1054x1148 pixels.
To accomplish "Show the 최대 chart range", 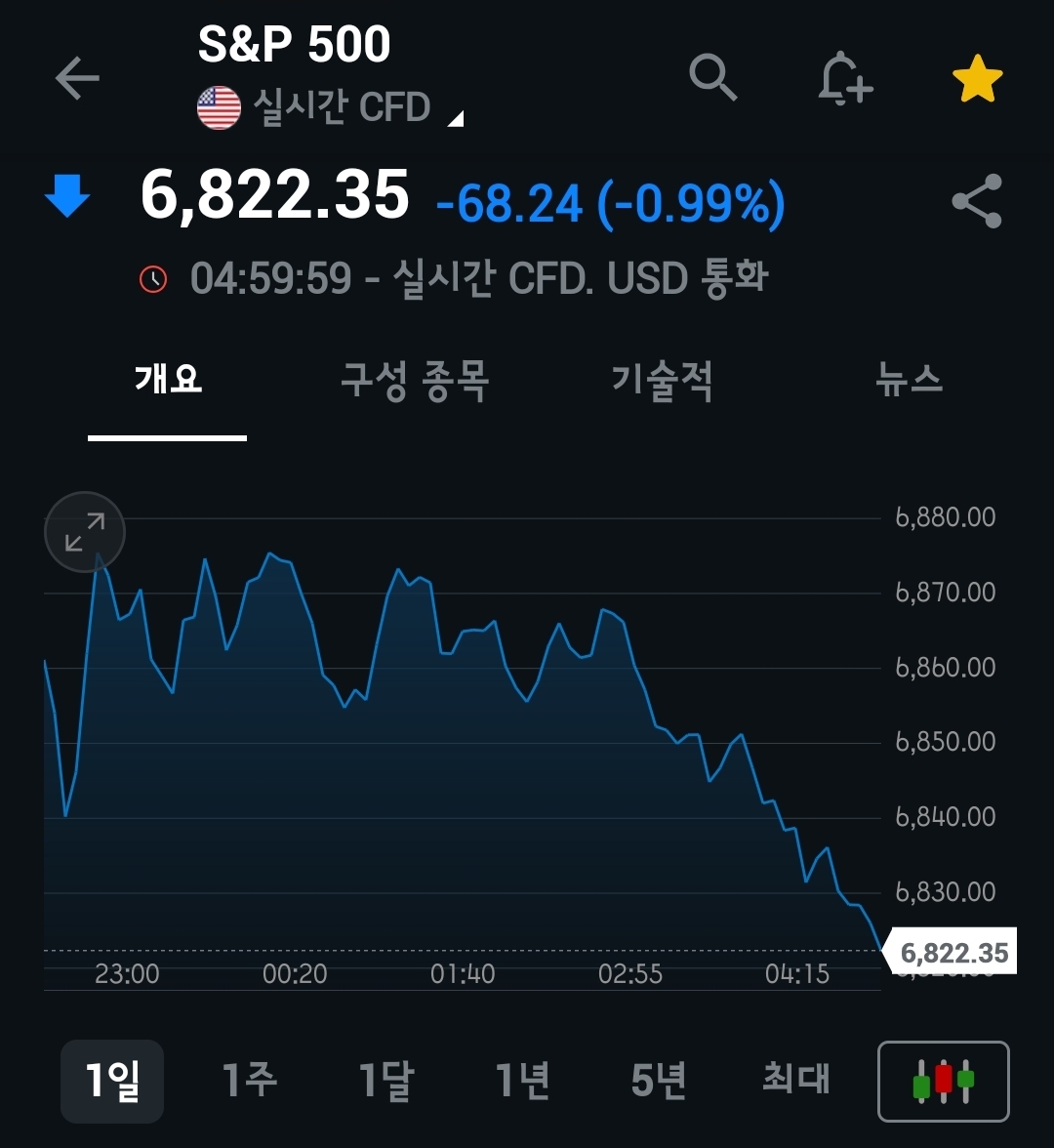I will click(795, 1081).
